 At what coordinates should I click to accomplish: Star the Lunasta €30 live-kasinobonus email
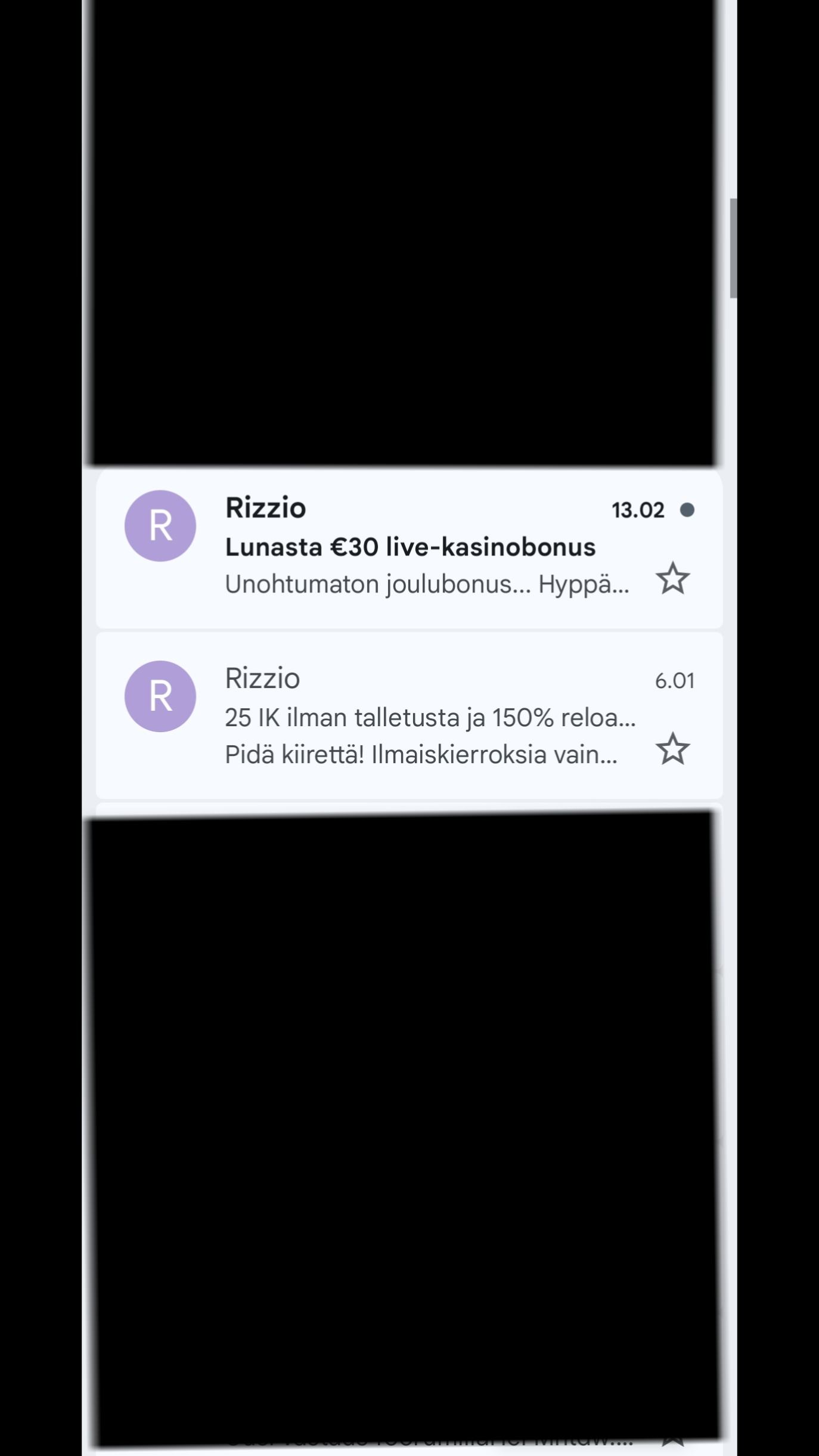pyautogui.click(x=672, y=578)
